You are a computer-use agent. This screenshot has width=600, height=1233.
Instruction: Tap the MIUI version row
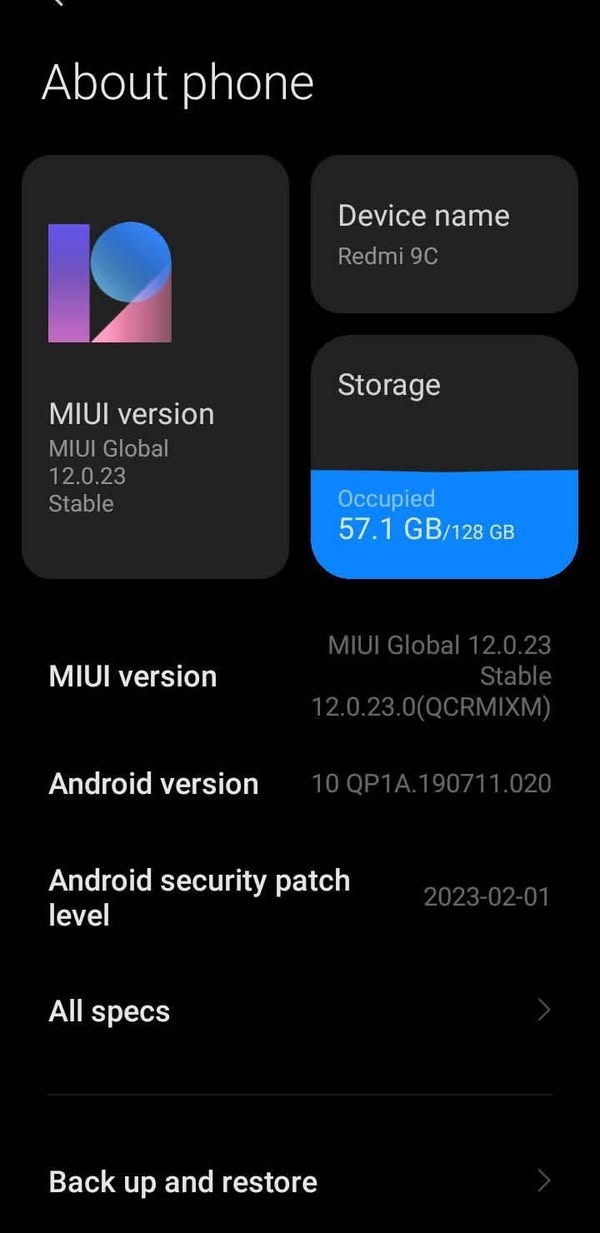coord(300,676)
